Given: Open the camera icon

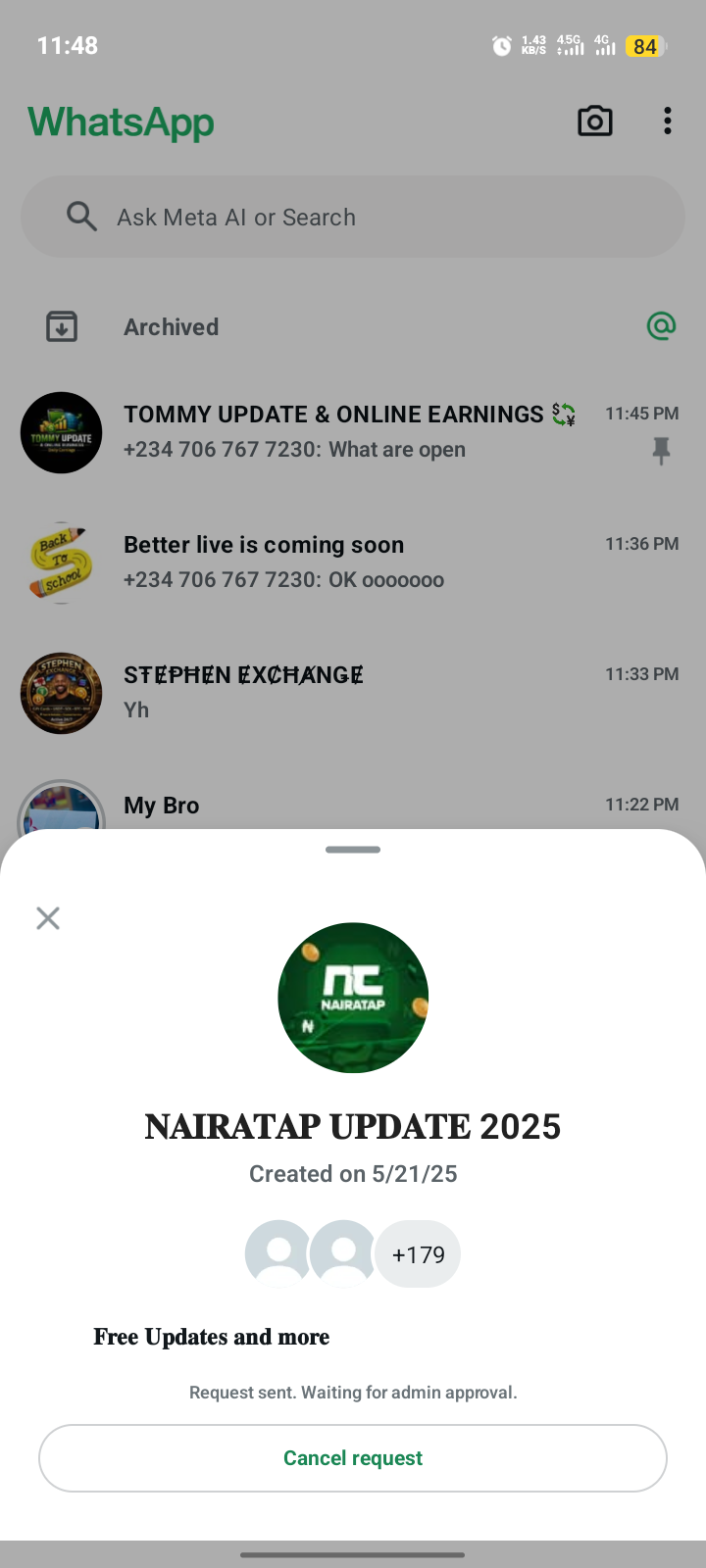Looking at the screenshot, I should coord(595,122).
